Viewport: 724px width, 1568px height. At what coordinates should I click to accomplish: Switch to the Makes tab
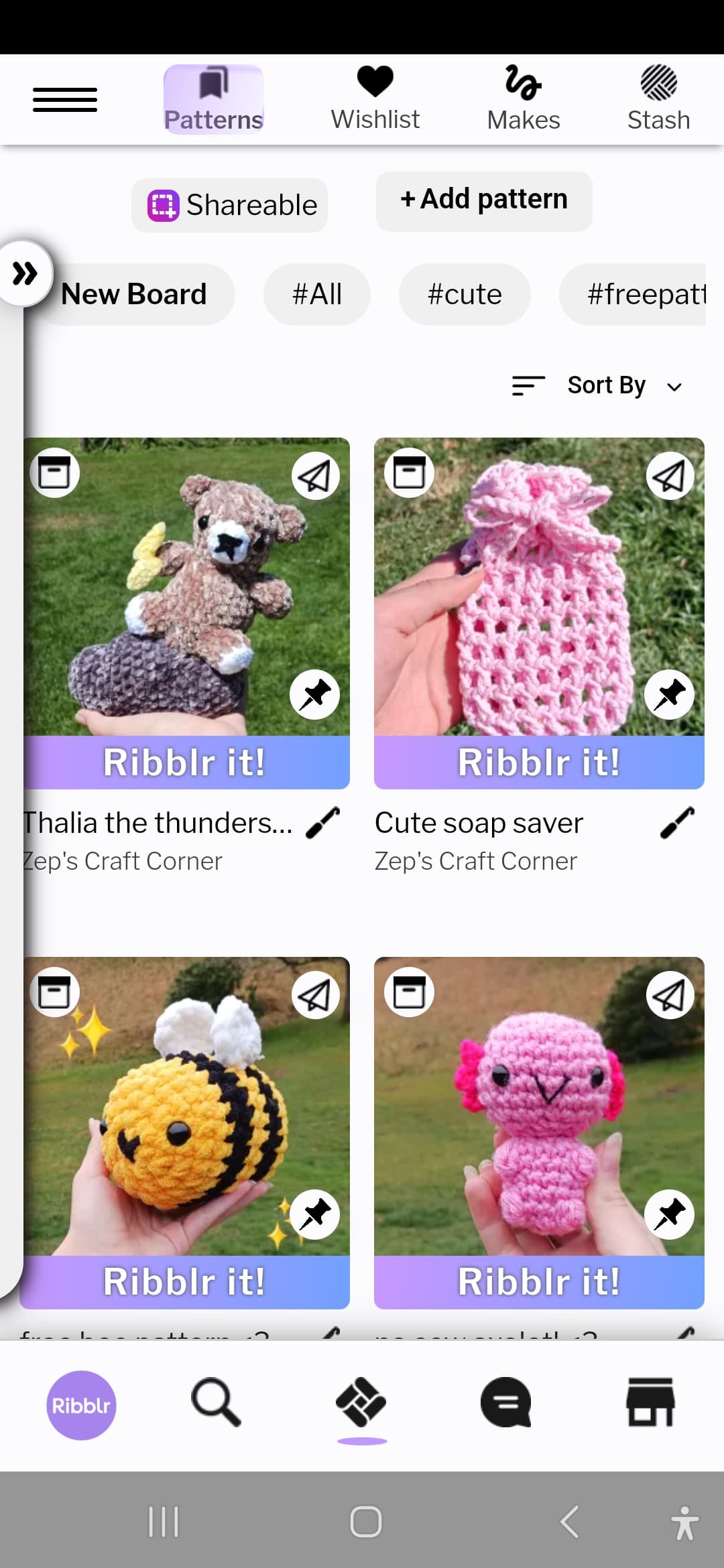coord(524,99)
